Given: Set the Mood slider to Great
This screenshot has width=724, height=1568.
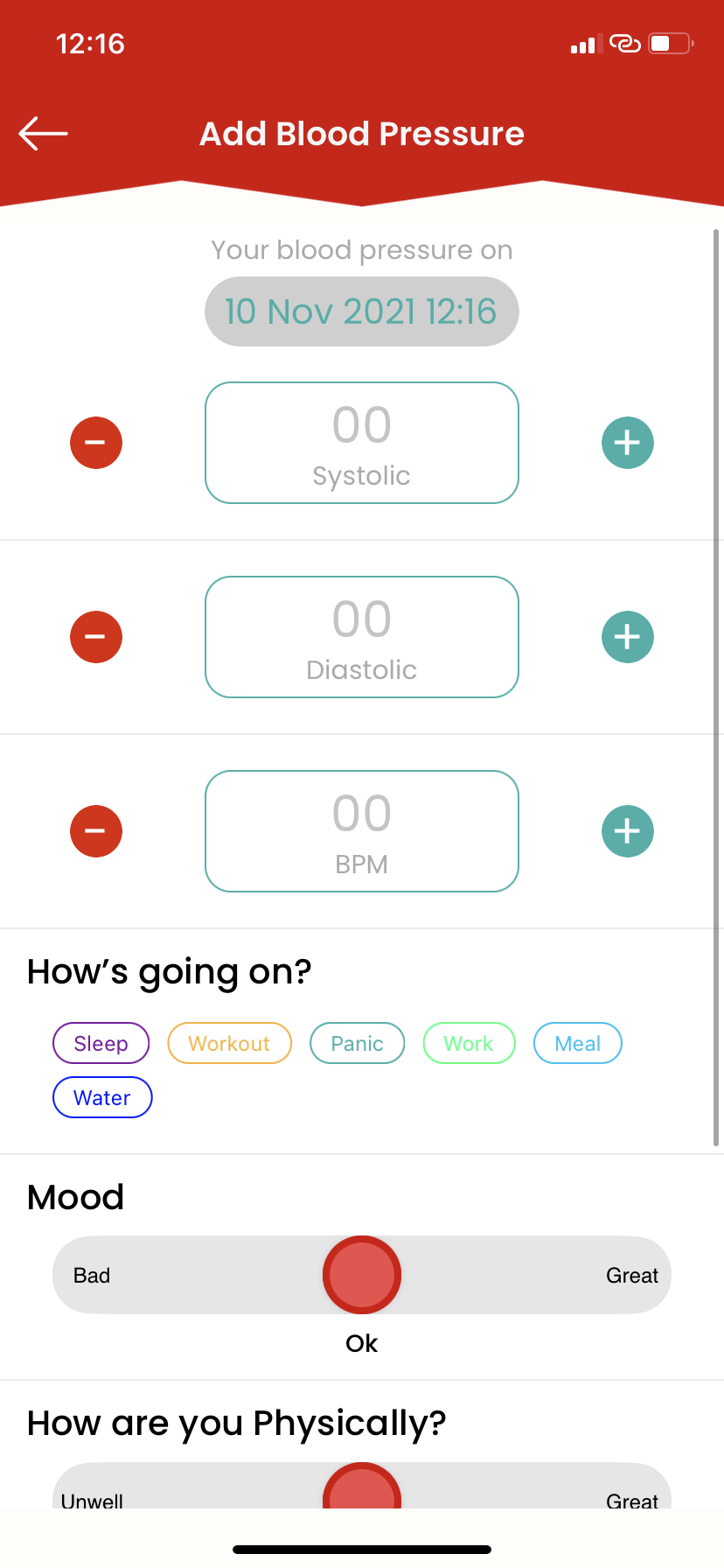Looking at the screenshot, I should click(632, 1275).
